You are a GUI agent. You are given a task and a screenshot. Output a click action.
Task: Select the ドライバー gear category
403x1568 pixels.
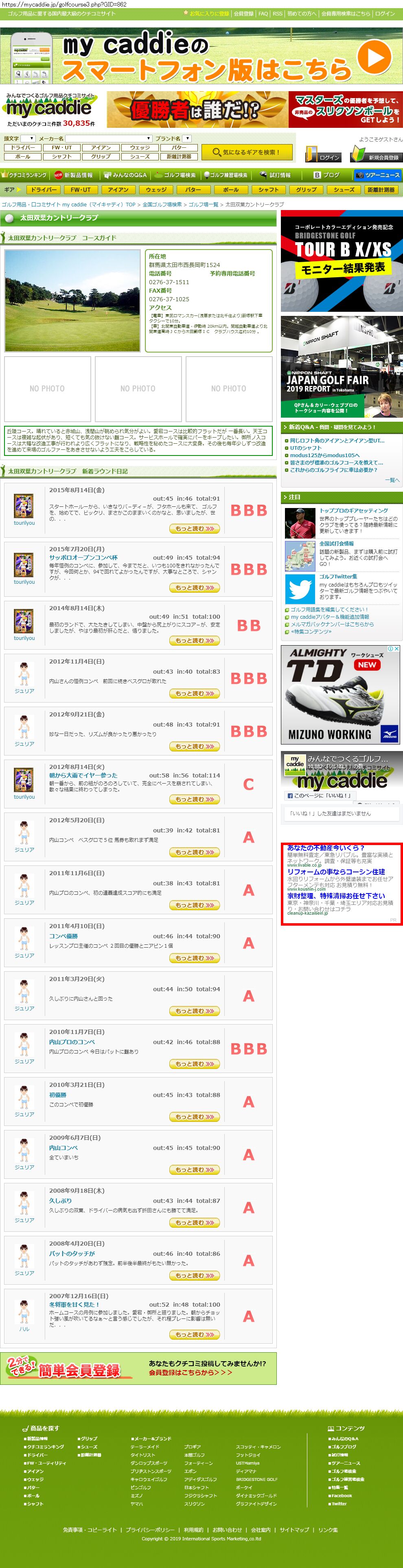pos(44,190)
